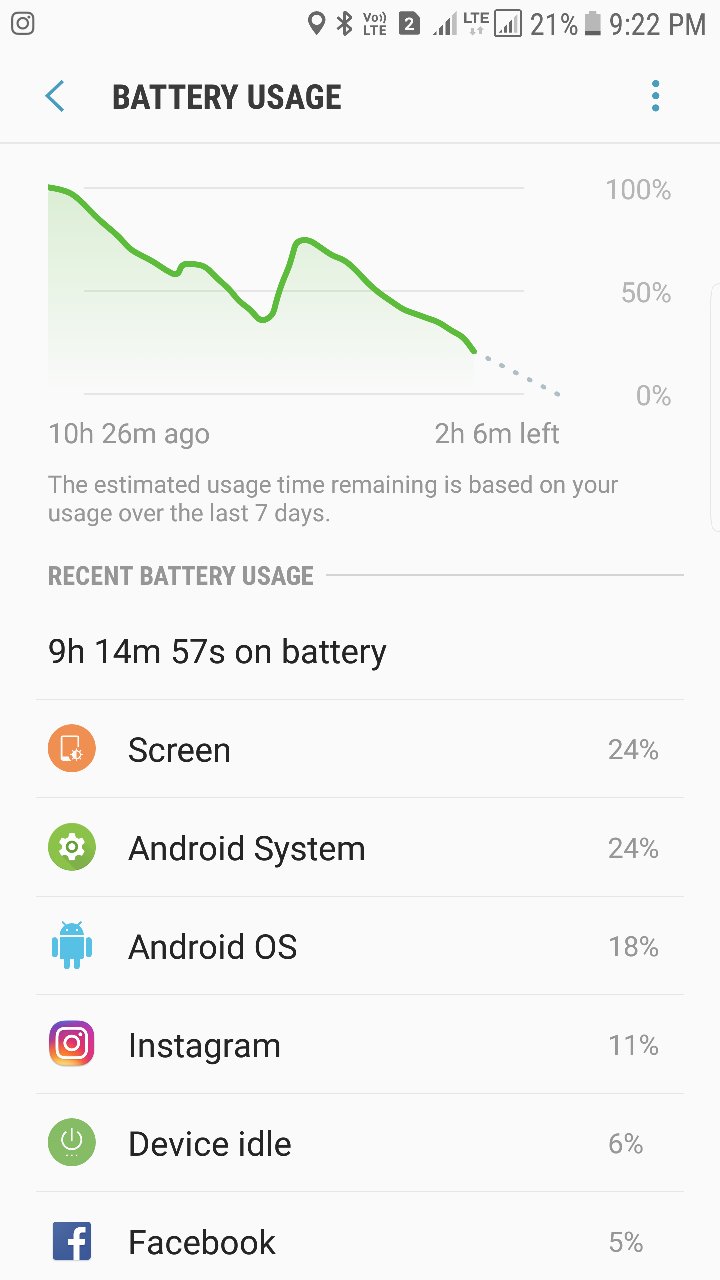Open Android System usage details
This screenshot has height=1280, width=720.
click(360, 848)
